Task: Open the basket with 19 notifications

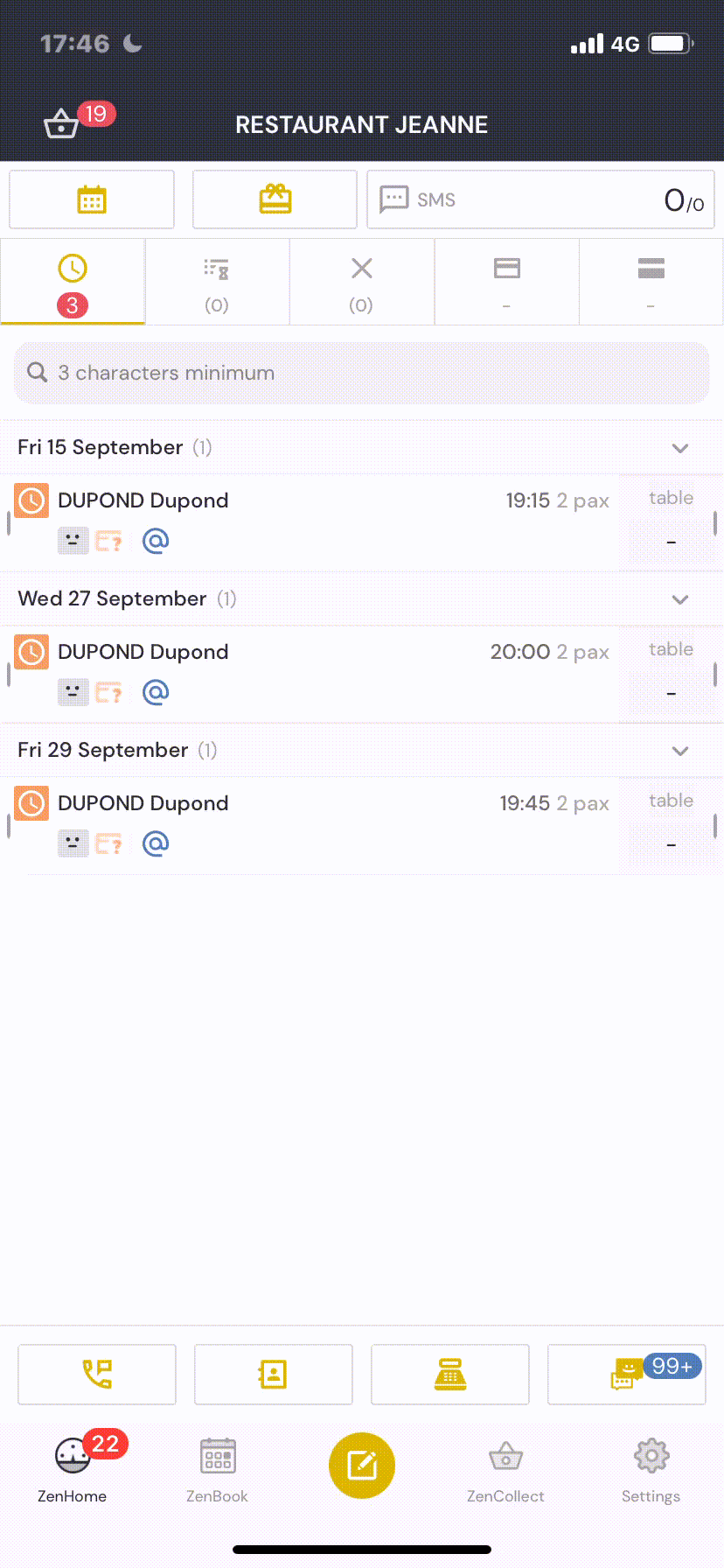Action: click(63, 123)
